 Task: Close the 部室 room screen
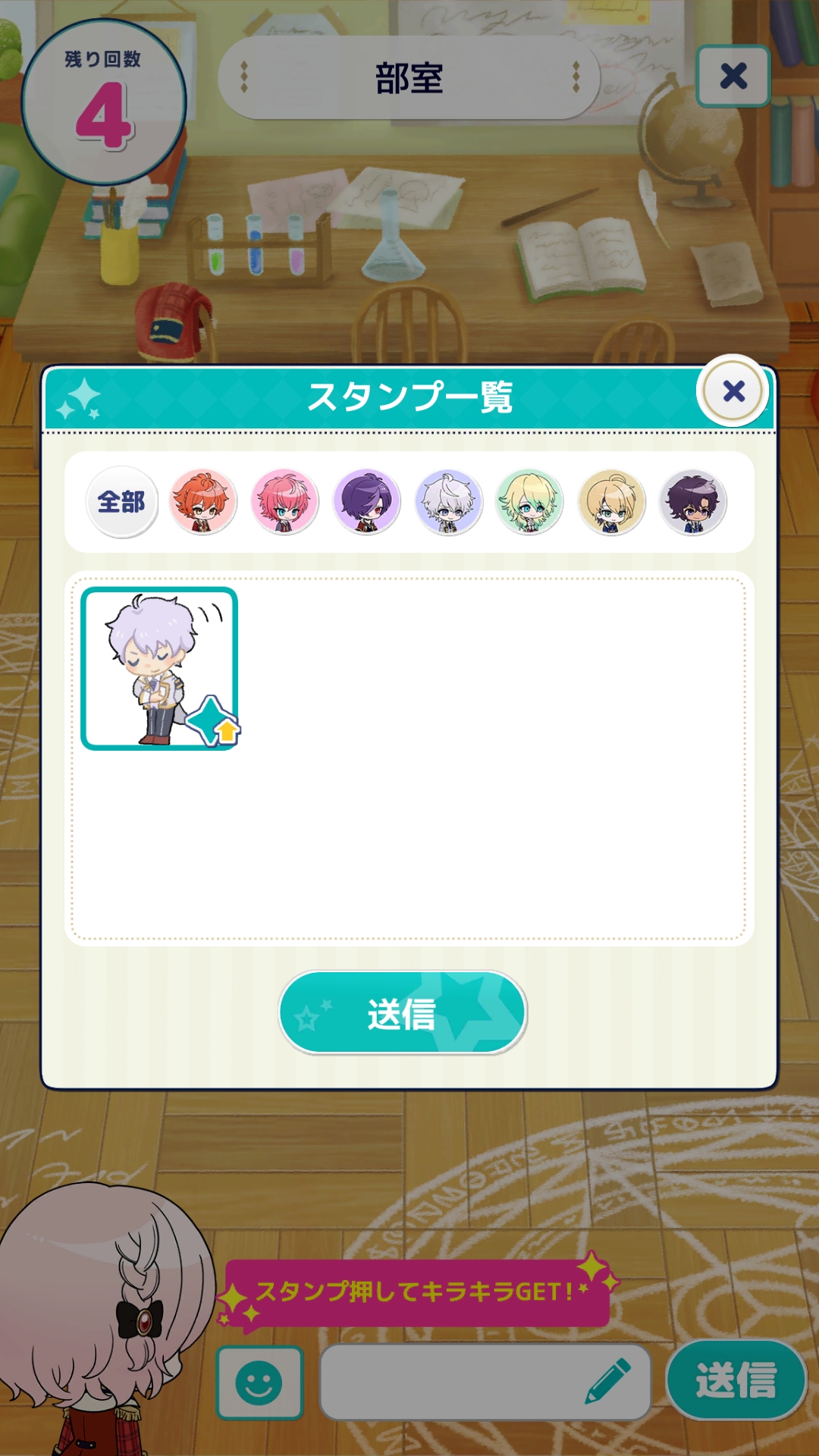(x=733, y=76)
